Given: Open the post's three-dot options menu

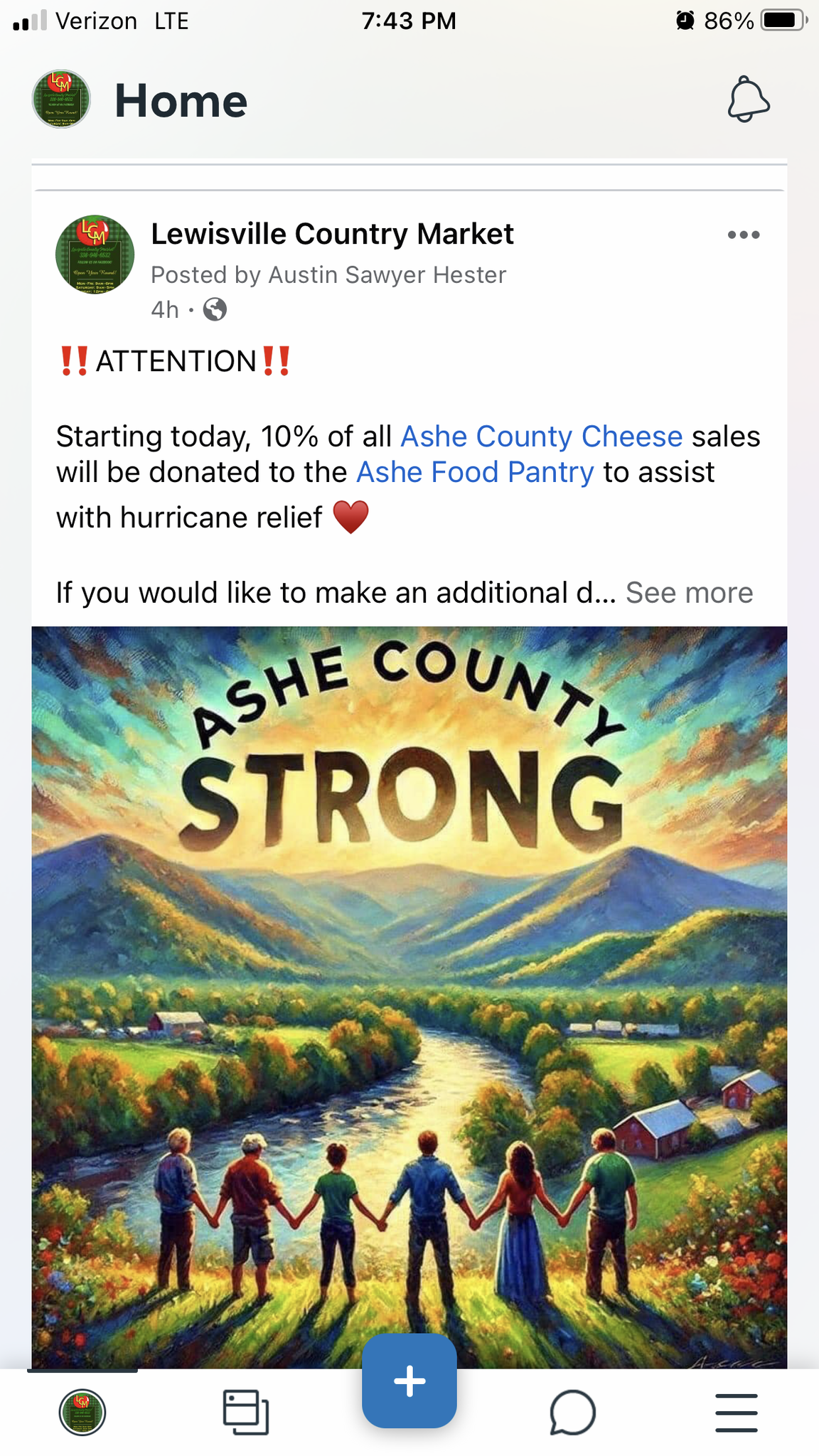Looking at the screenshot, I should (x=744, y=235).
